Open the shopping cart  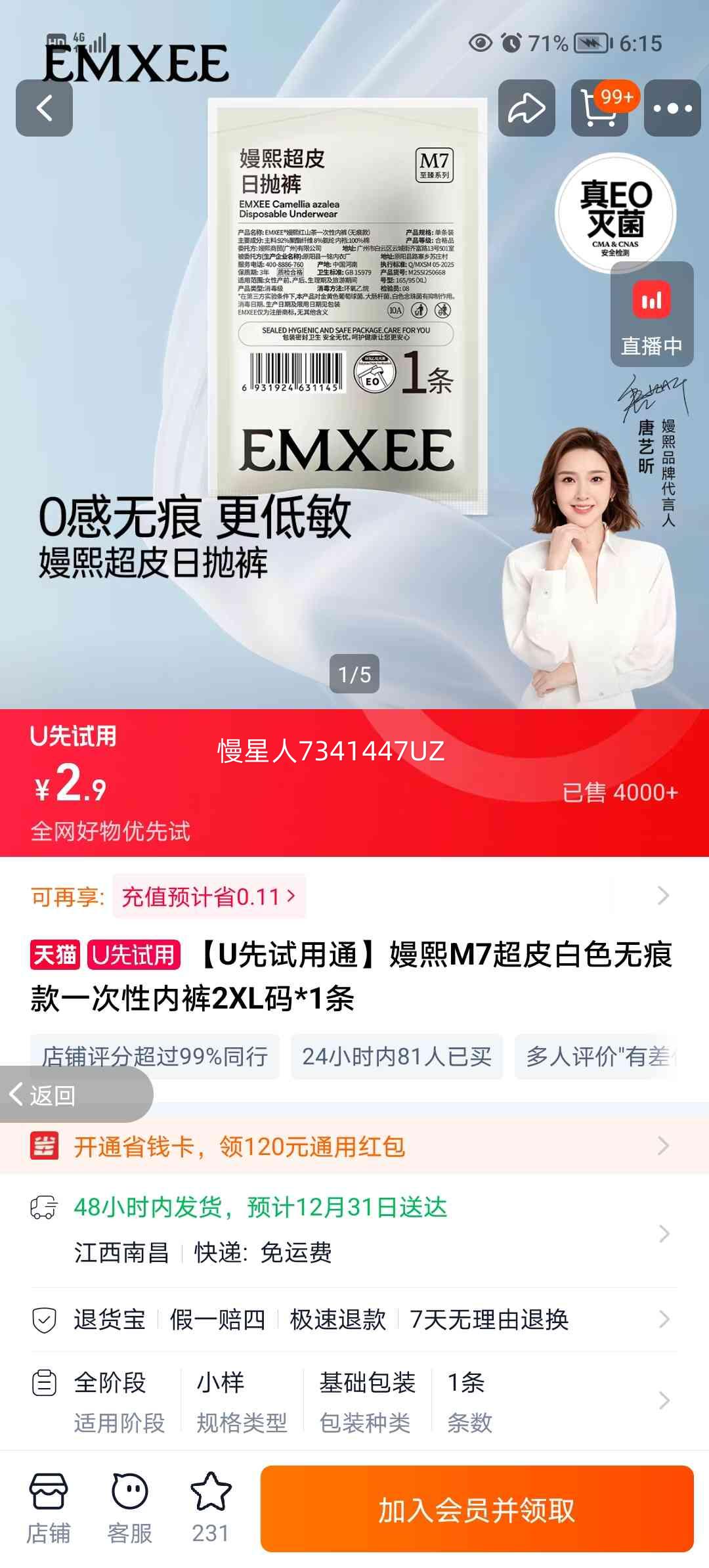pos(599,108)
